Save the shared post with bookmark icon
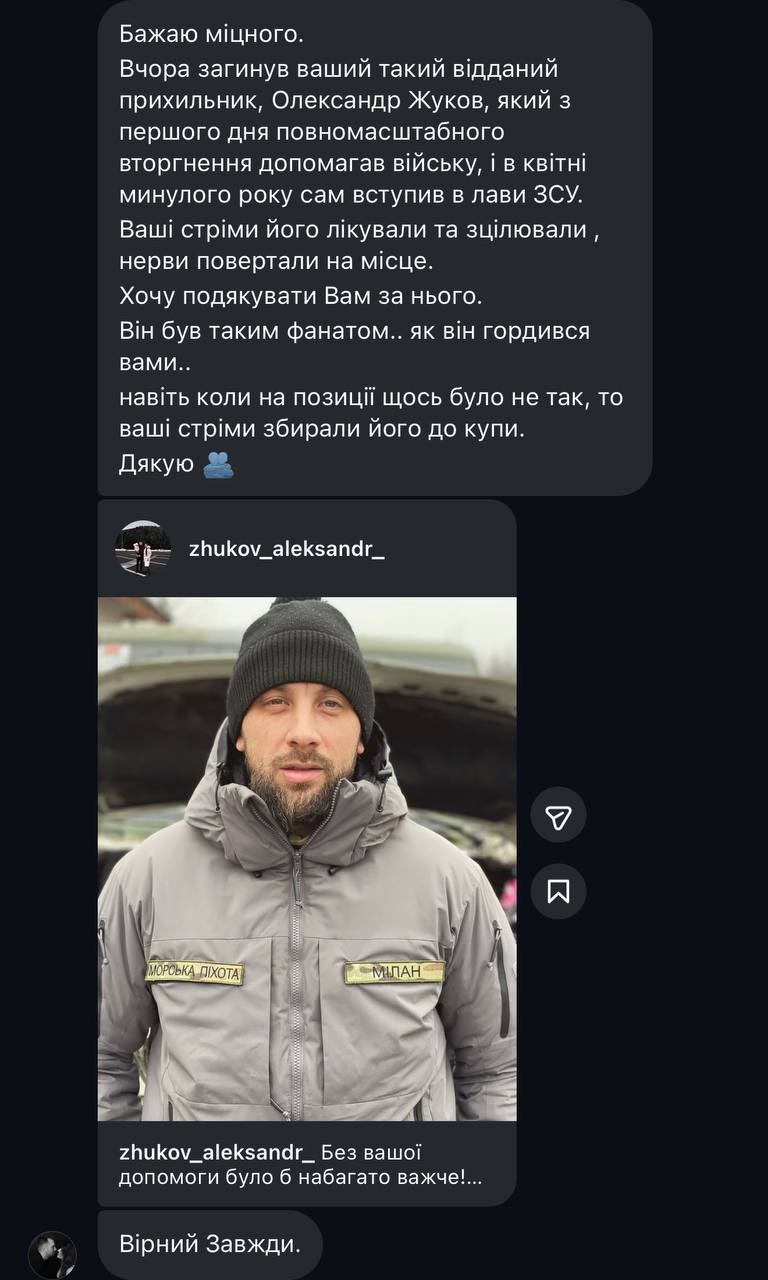 558,891
